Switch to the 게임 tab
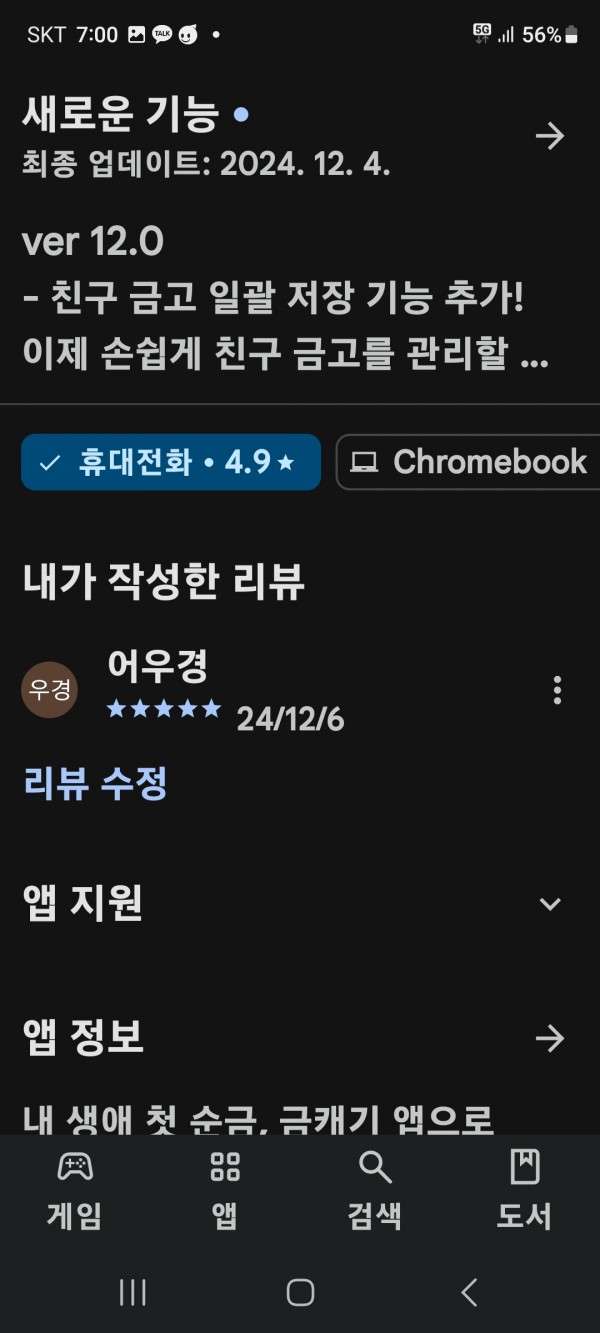The image size is (600, 1333). coord(75,1190)
